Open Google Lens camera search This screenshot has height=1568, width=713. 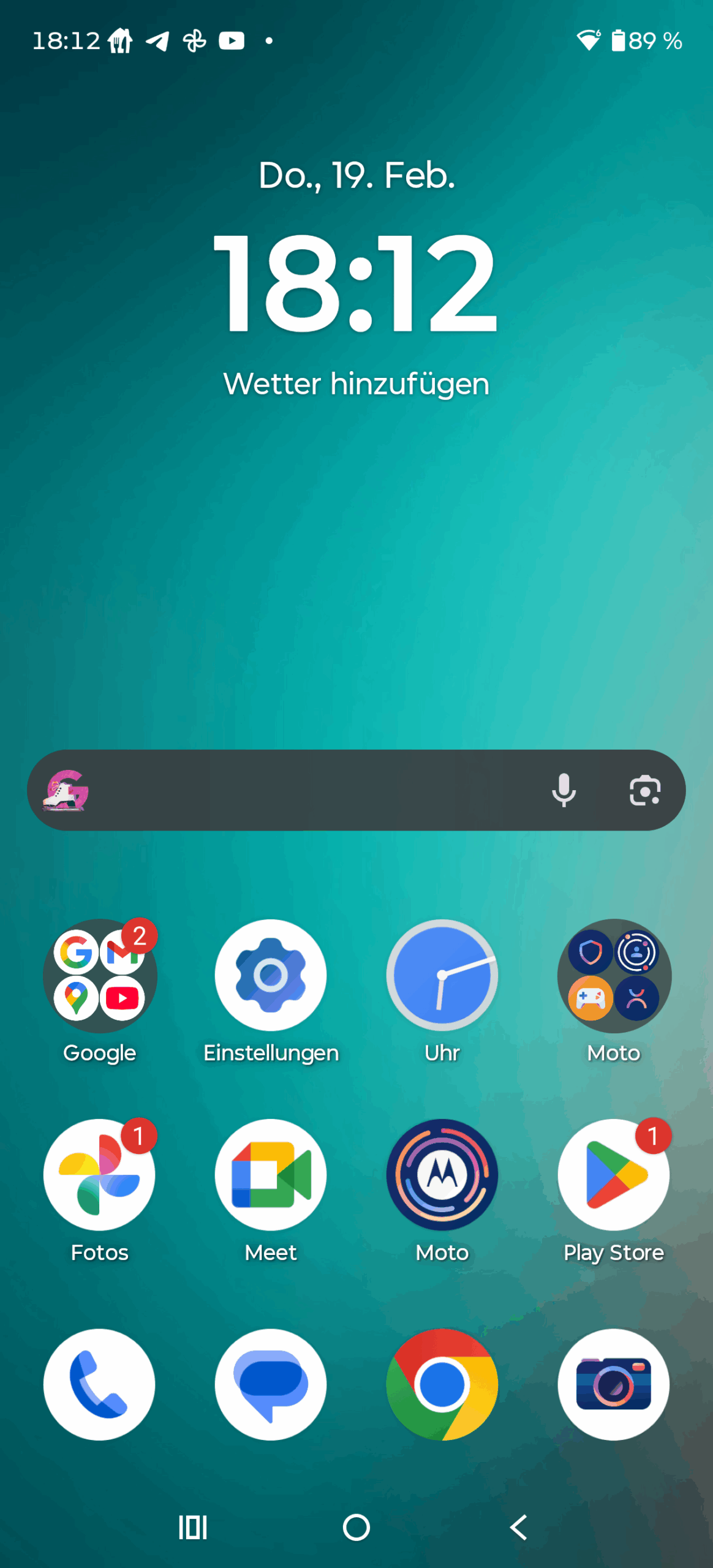[x=644, y=790]
